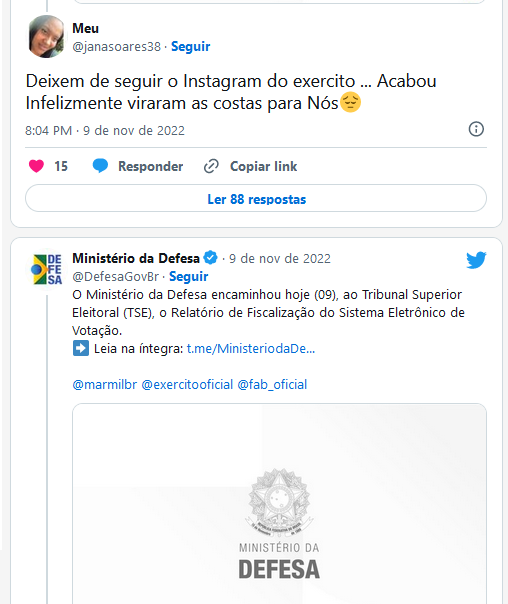Image resolution: width=508 pixels, height=604 pixels.
Task: Reply using the Responder button
Action: [x=138, y=166]
